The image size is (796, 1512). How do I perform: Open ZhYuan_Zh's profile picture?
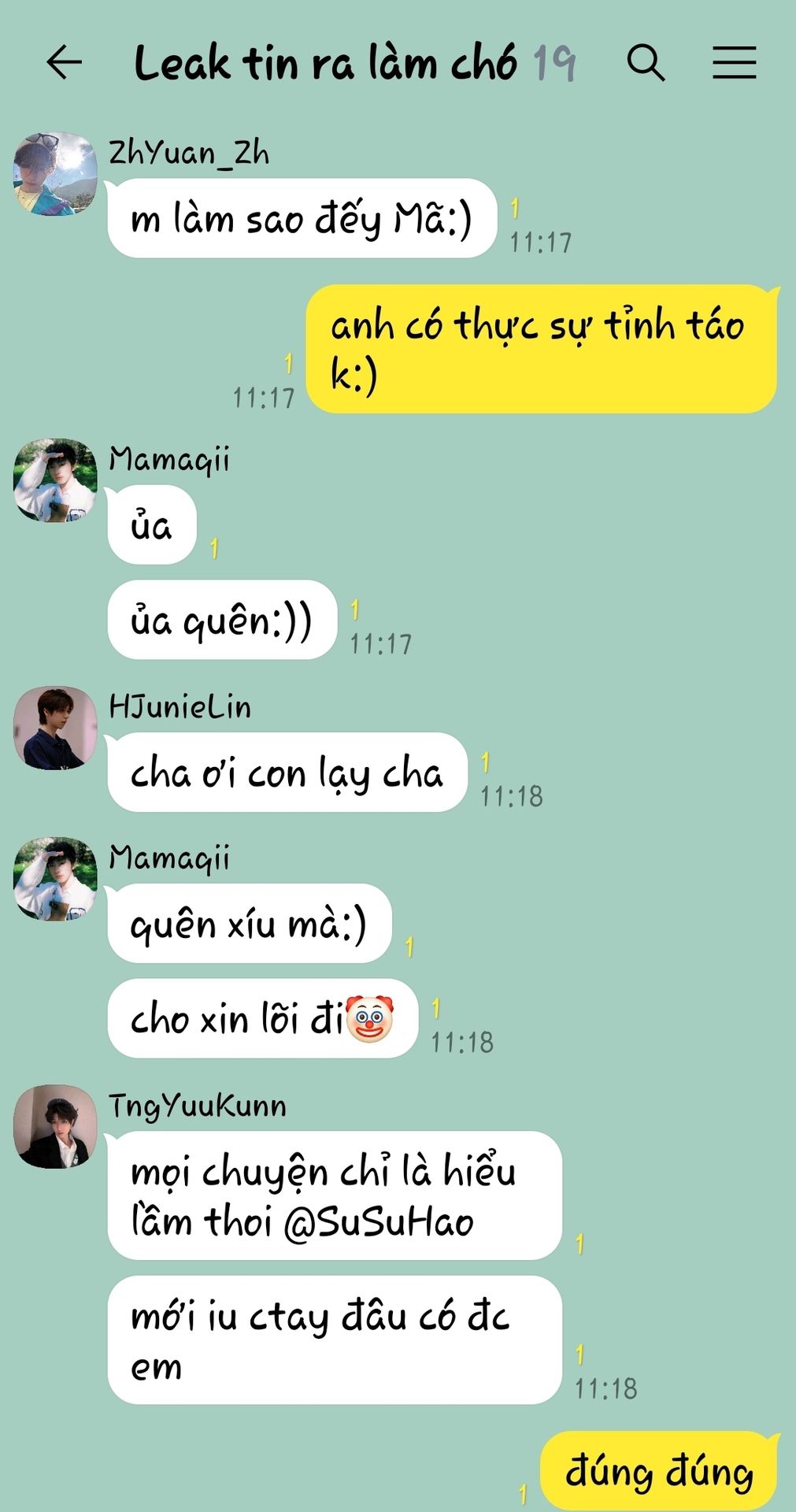55,174
